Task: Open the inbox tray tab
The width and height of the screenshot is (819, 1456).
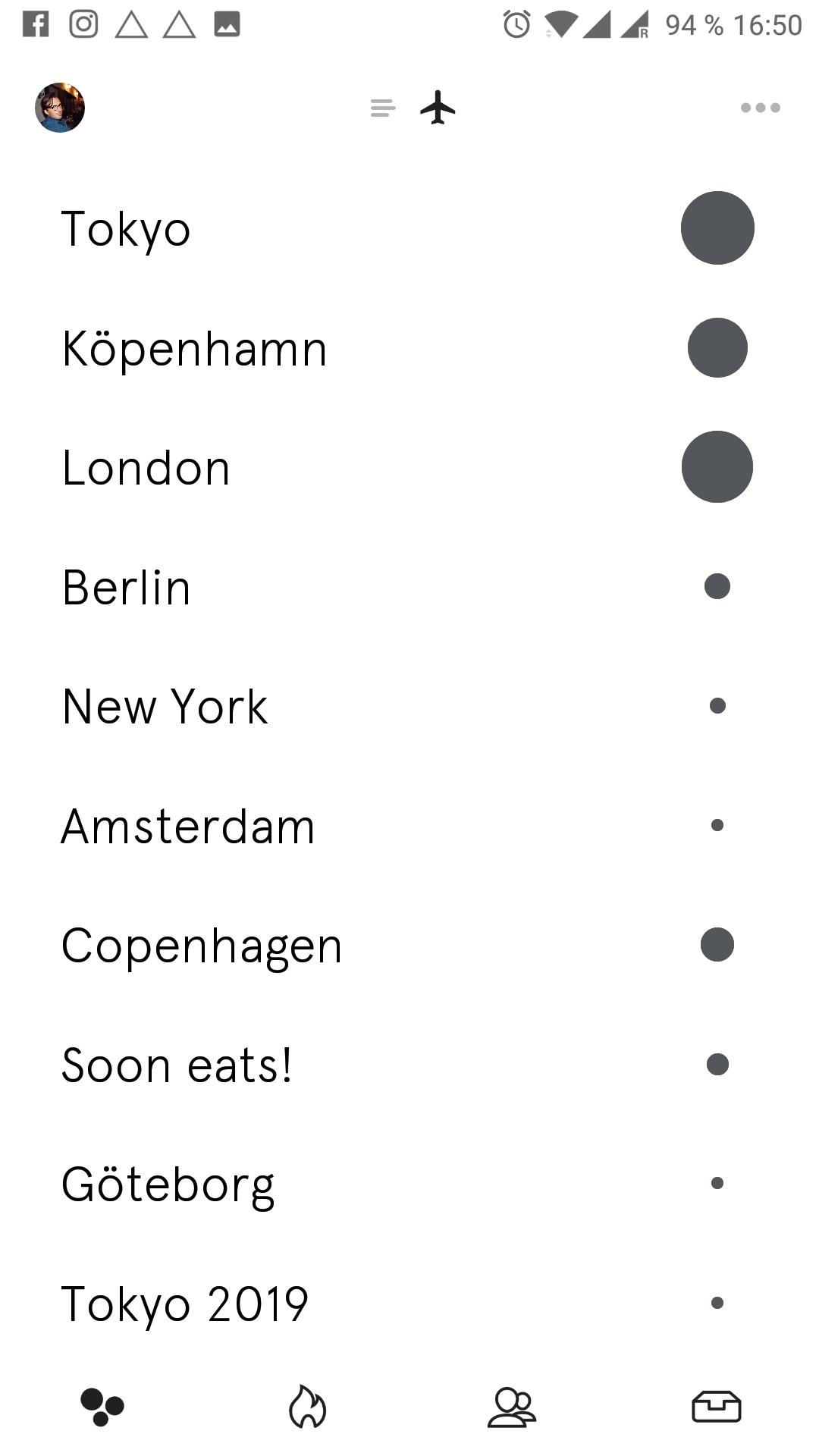Action: 717,1407
